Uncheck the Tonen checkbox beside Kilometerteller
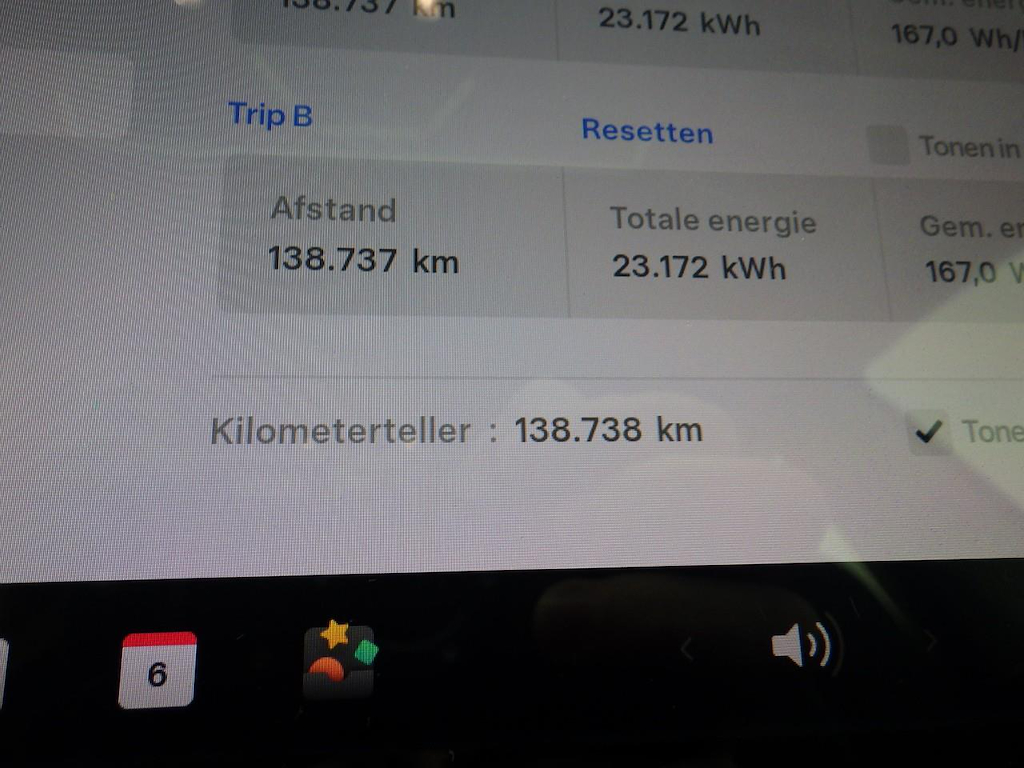 pos(929,432)
